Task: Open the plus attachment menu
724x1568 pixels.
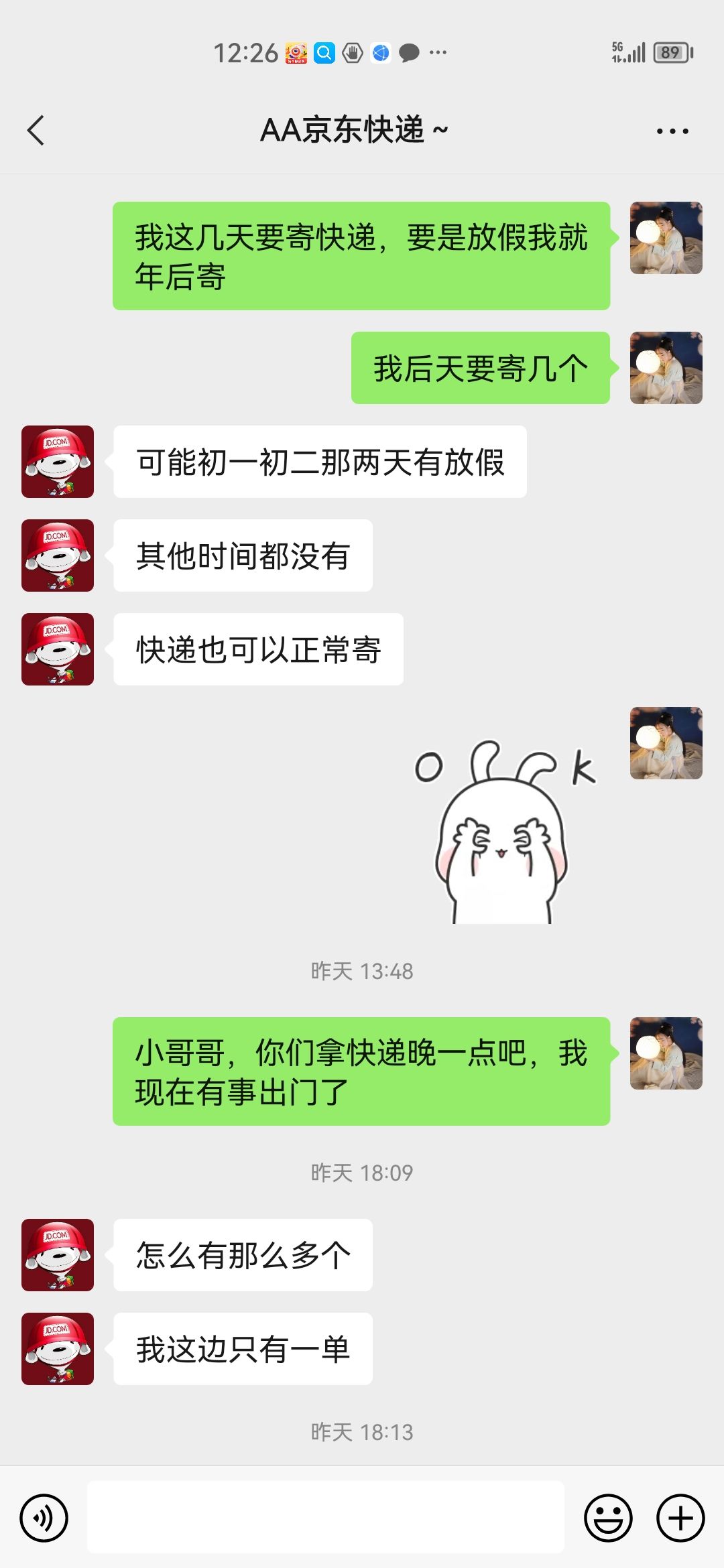Action: (680, 1518)
